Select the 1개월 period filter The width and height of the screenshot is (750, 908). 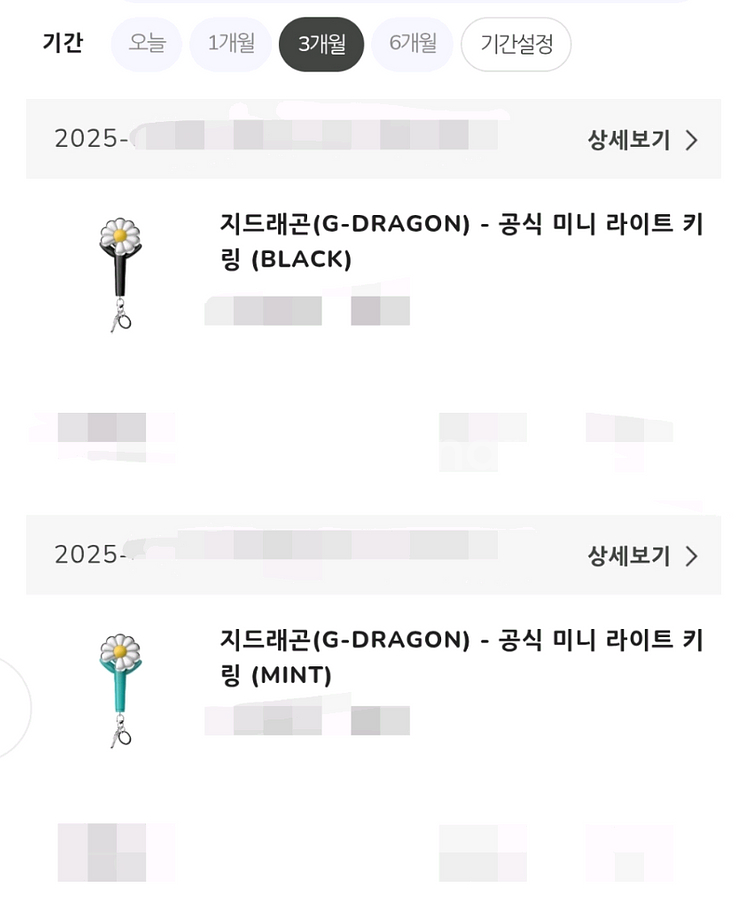pos(230,44)
